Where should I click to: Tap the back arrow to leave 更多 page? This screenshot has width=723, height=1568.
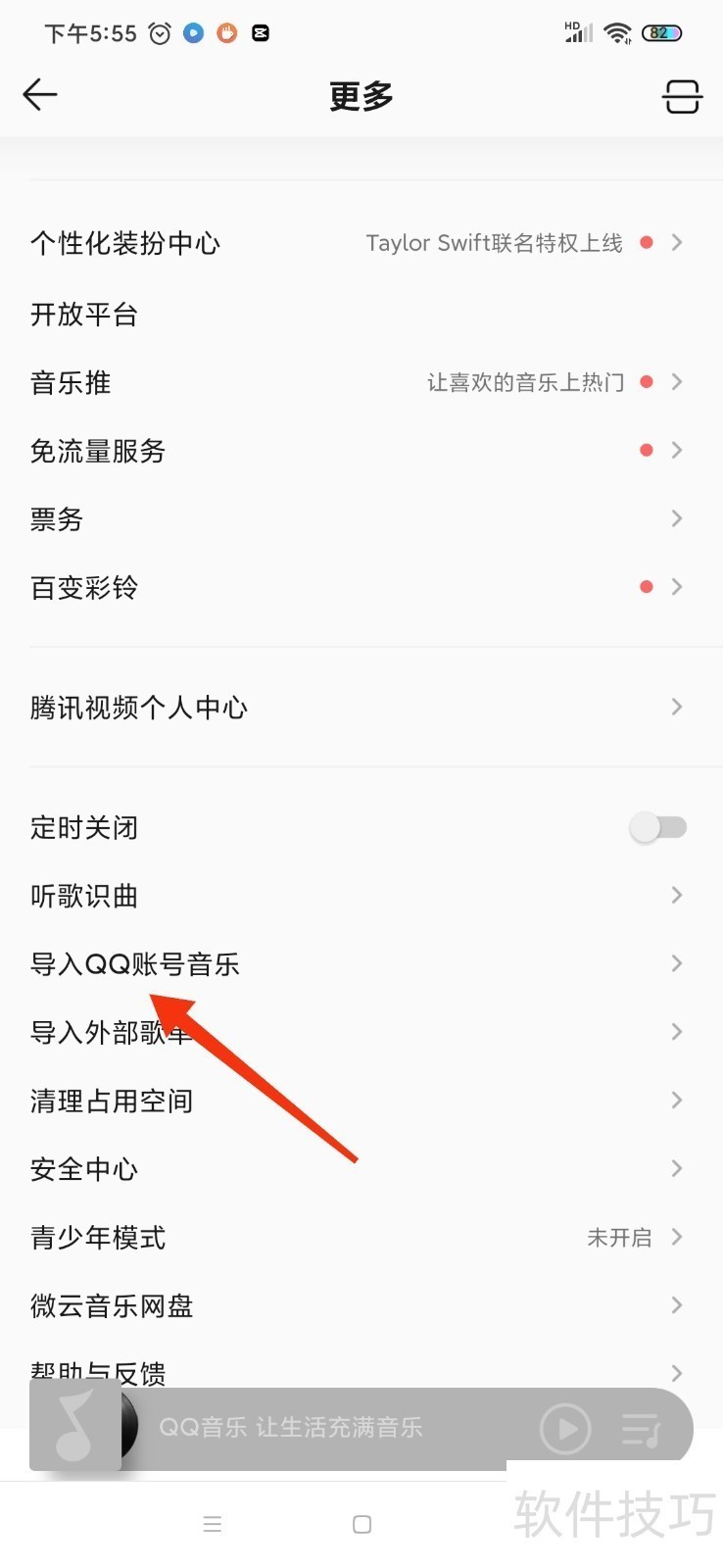(x=39, y=94)
